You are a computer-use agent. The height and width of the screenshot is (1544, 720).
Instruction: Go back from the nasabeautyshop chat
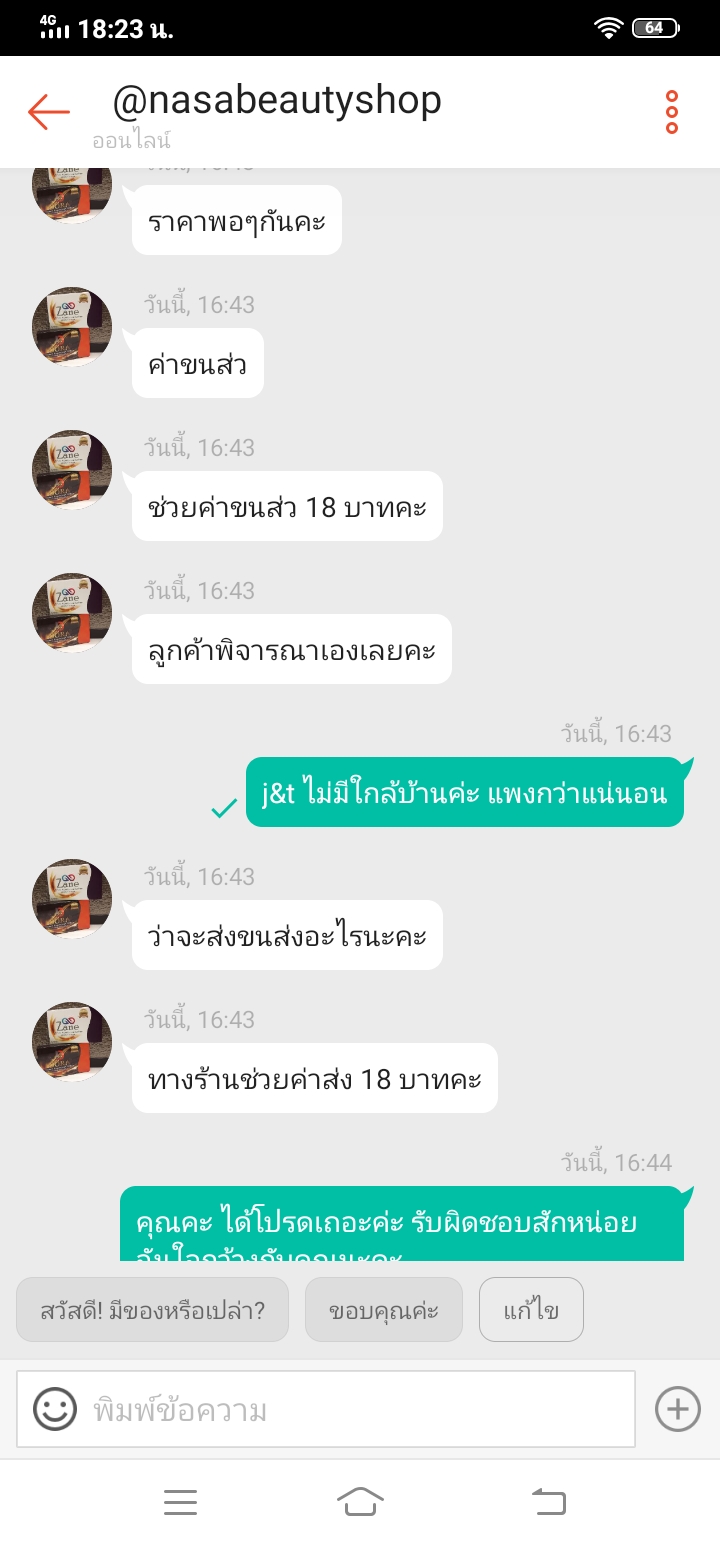(48, 111)
